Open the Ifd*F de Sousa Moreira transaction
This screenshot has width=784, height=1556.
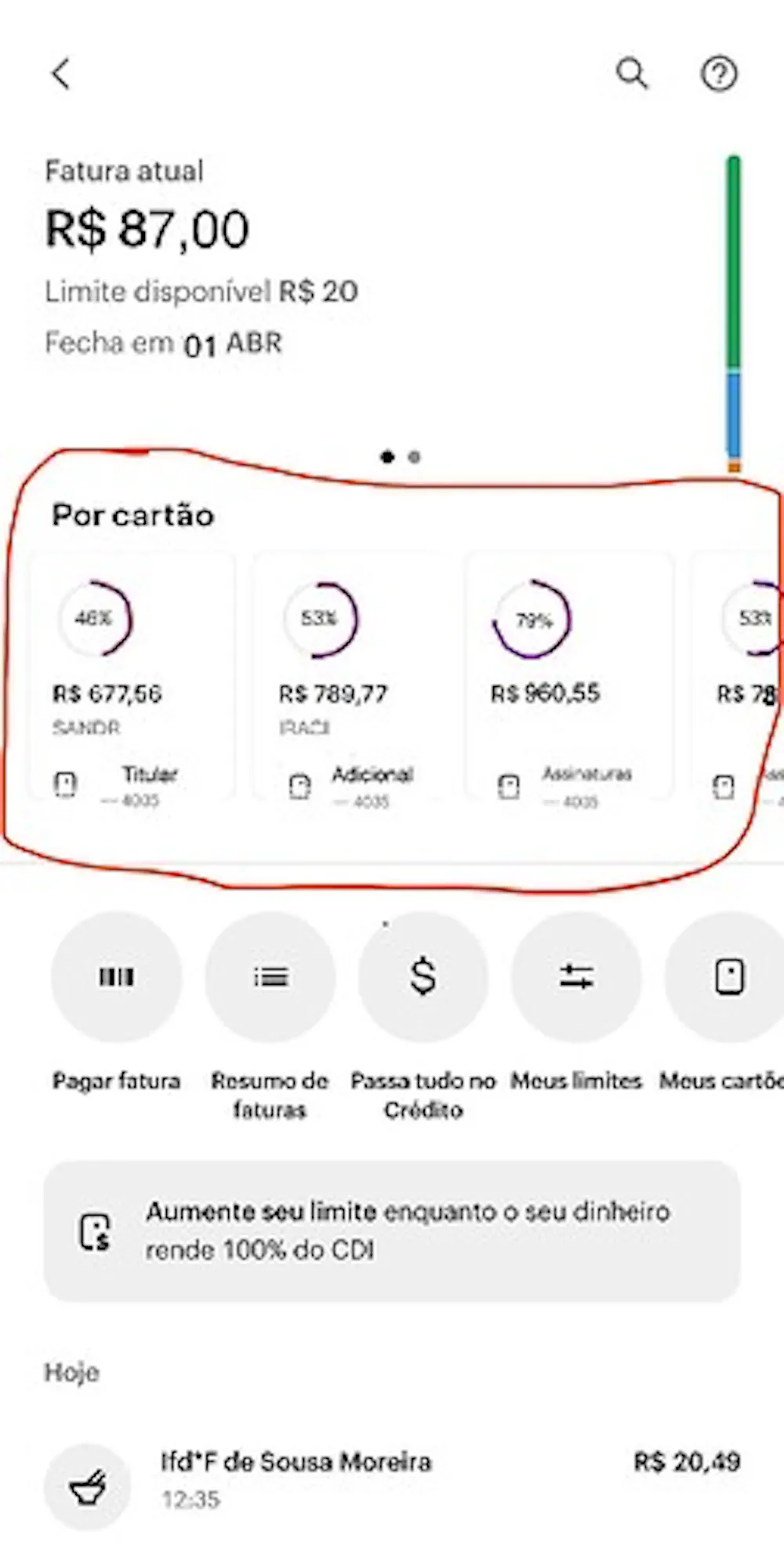392,1478
